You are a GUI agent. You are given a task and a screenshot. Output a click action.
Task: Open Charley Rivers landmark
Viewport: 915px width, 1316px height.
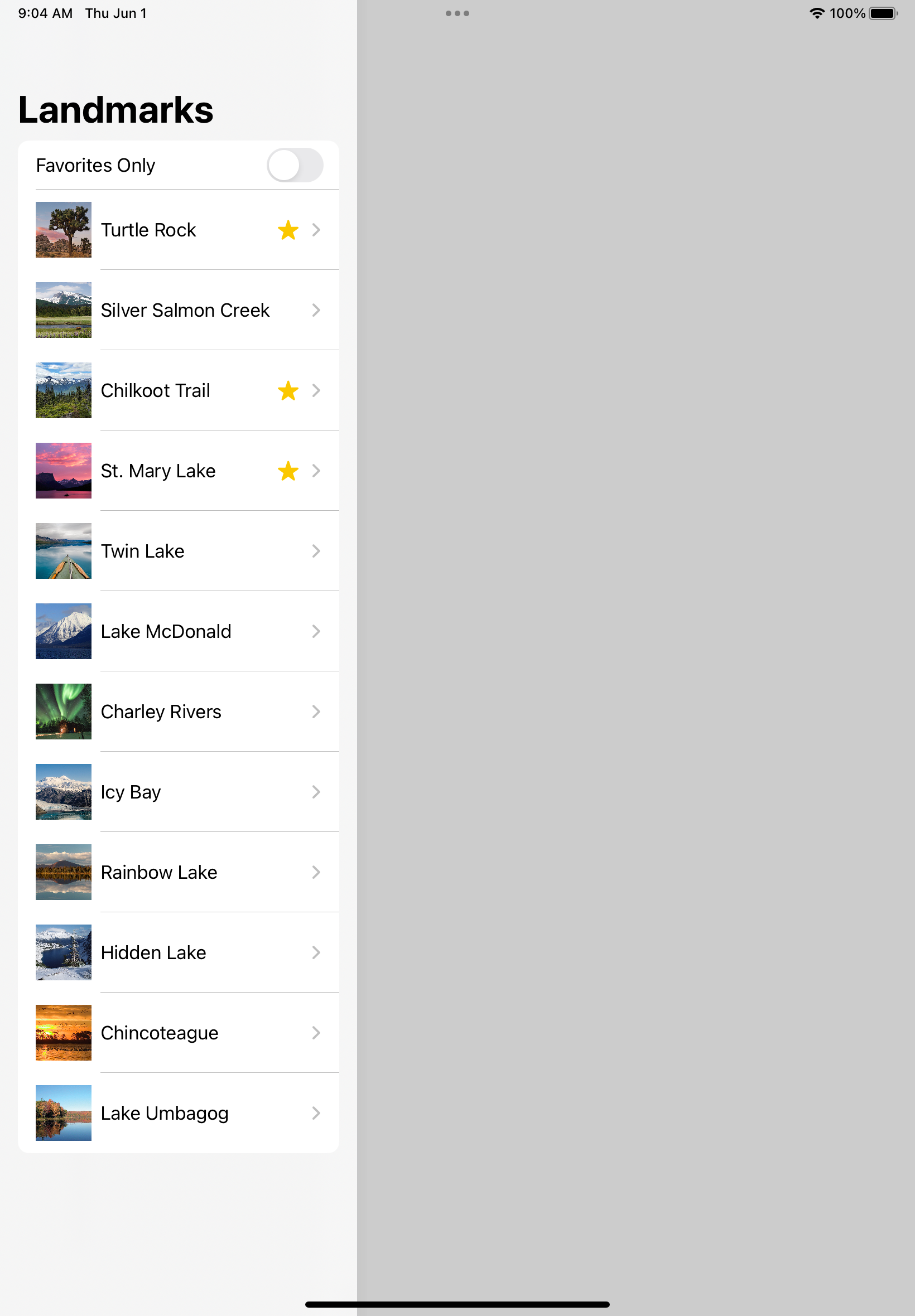[x=178, y=711]
